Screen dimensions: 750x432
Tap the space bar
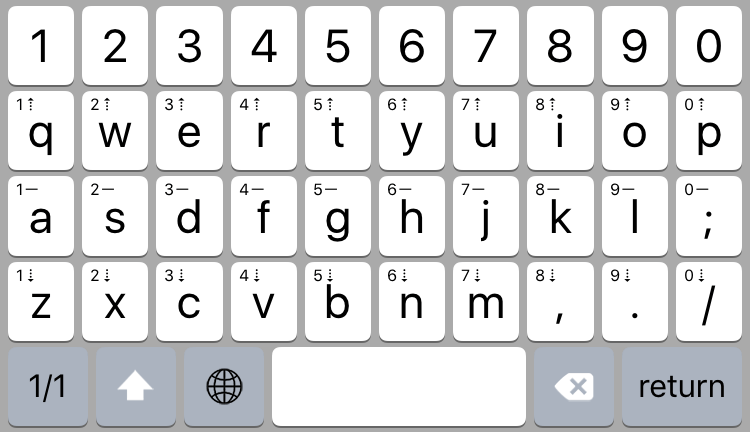tap(398, 387)
